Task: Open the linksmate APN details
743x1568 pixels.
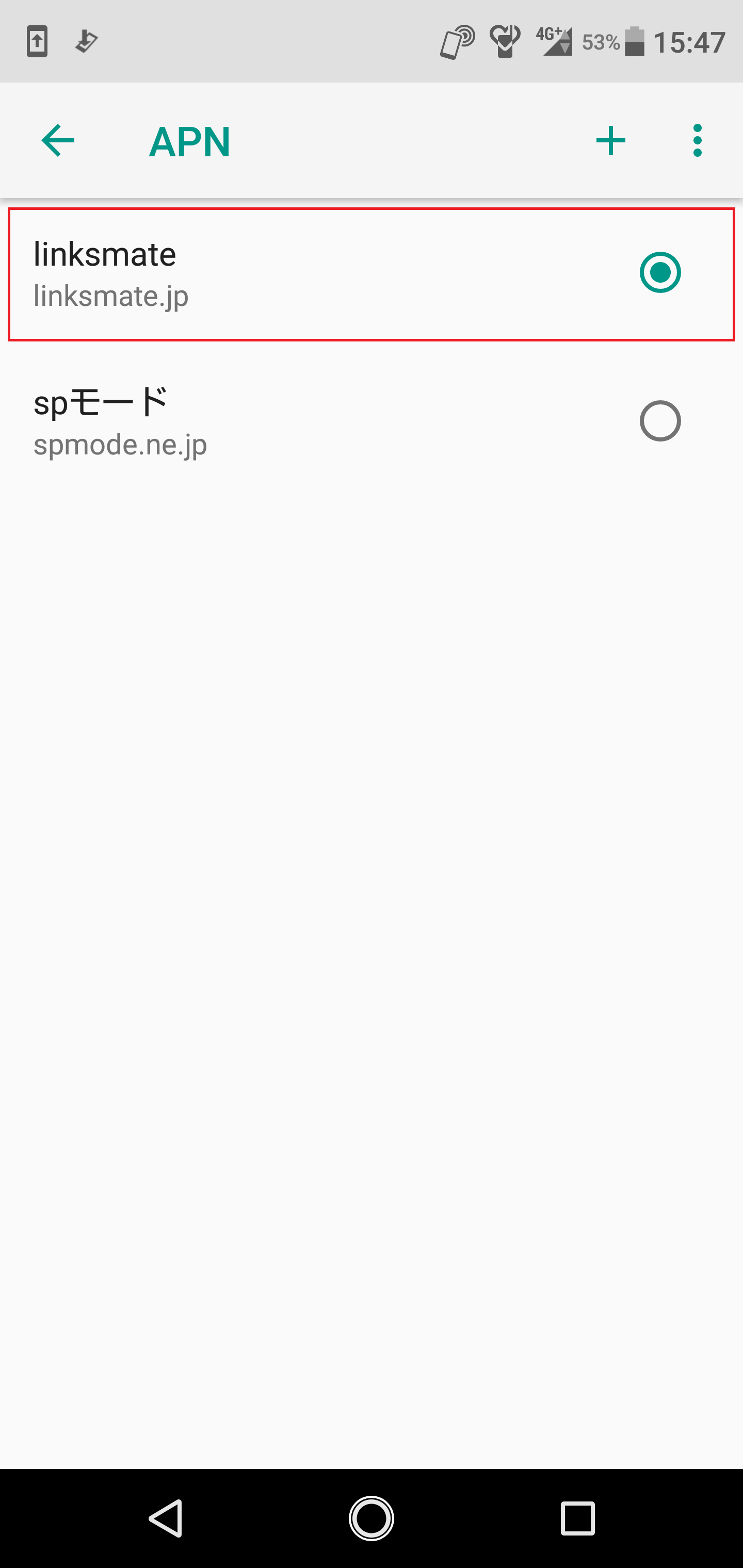Action: point(244,274)
